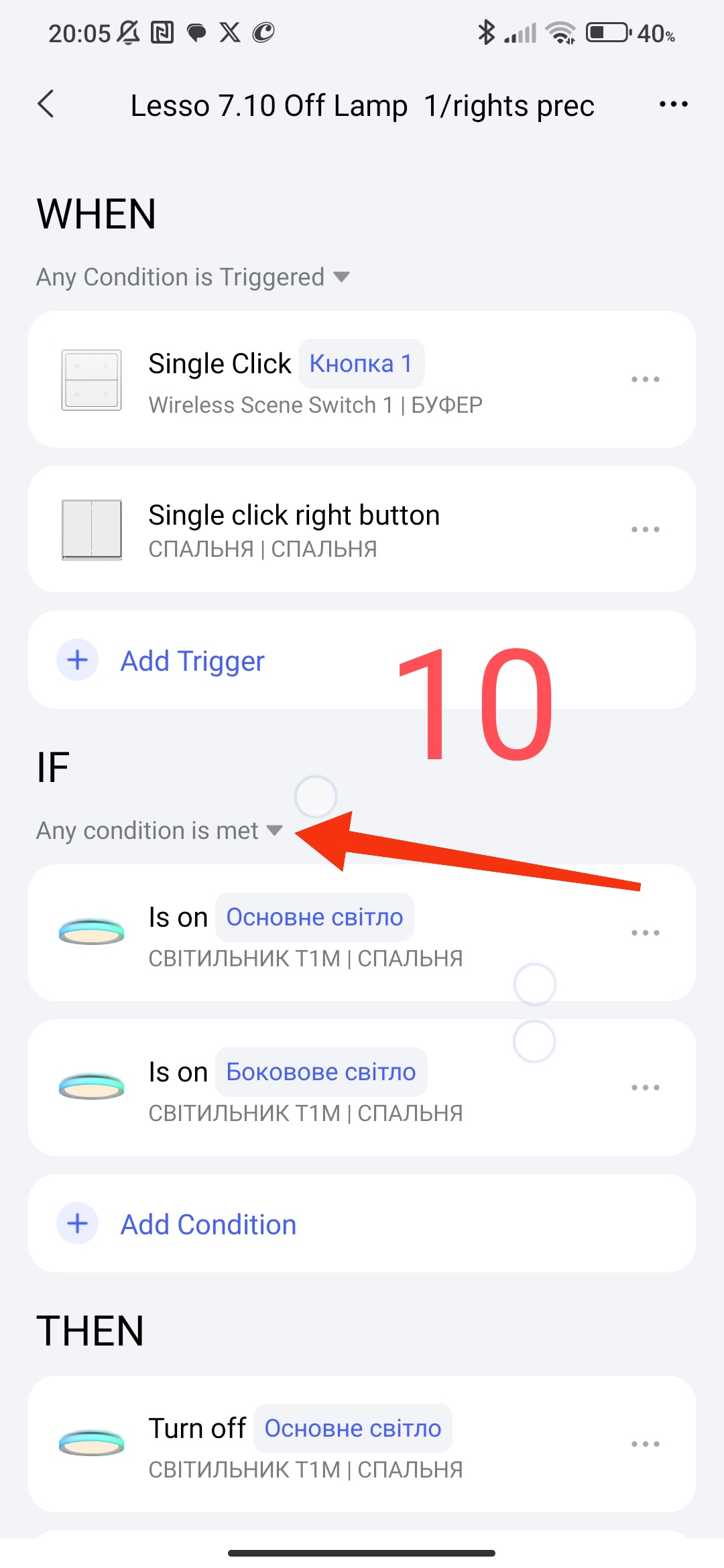Screen dimensions: 724x1568
Task: Add a new condition
Action: 208,1224
